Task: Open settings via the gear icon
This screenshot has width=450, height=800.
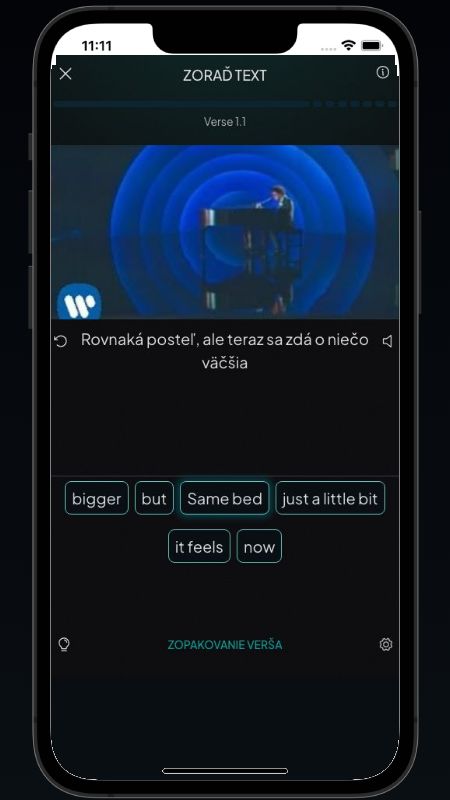Action: tap(386, 644)
